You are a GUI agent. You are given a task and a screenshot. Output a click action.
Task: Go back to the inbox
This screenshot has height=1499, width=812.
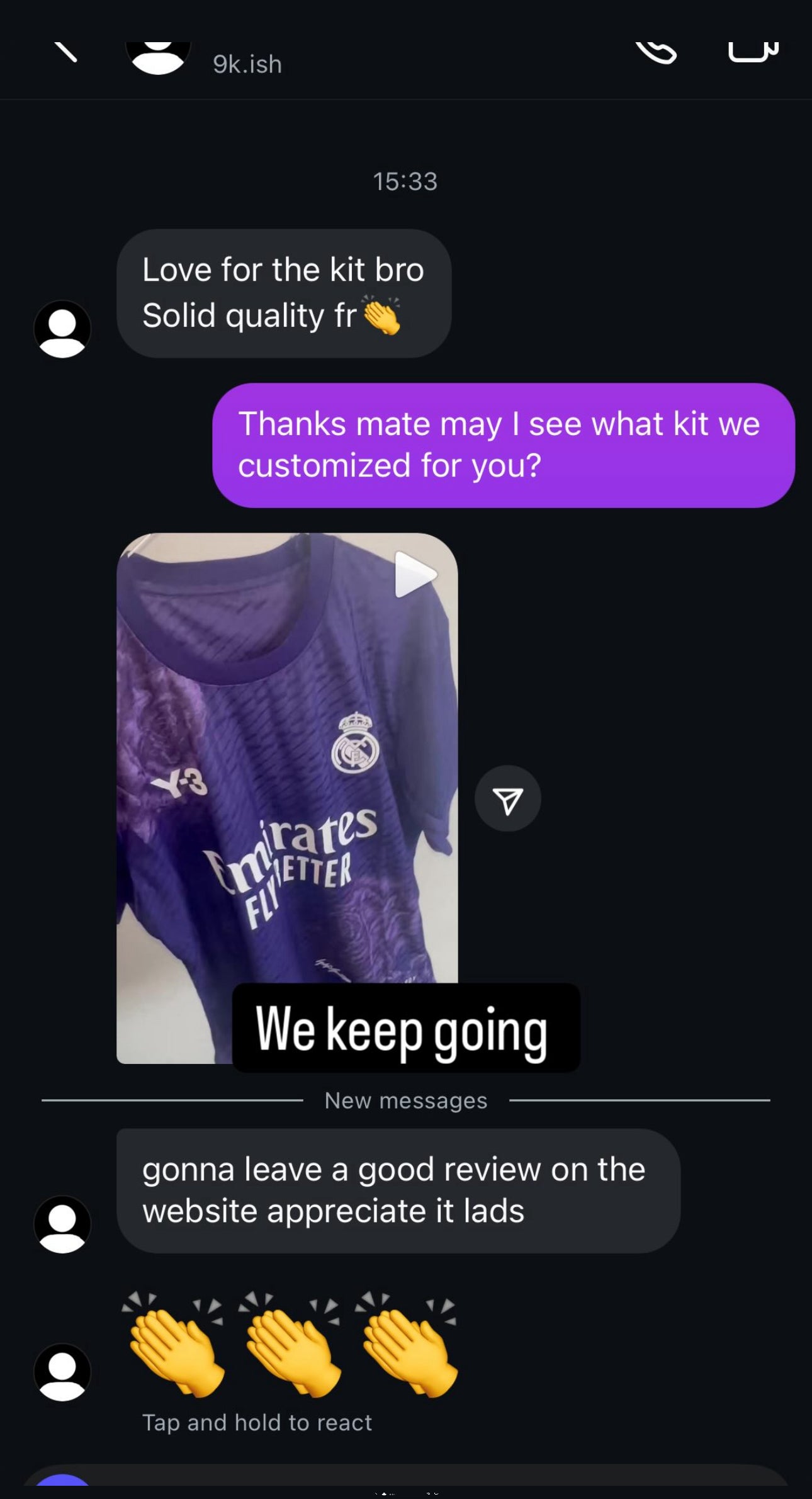point(65,52)
